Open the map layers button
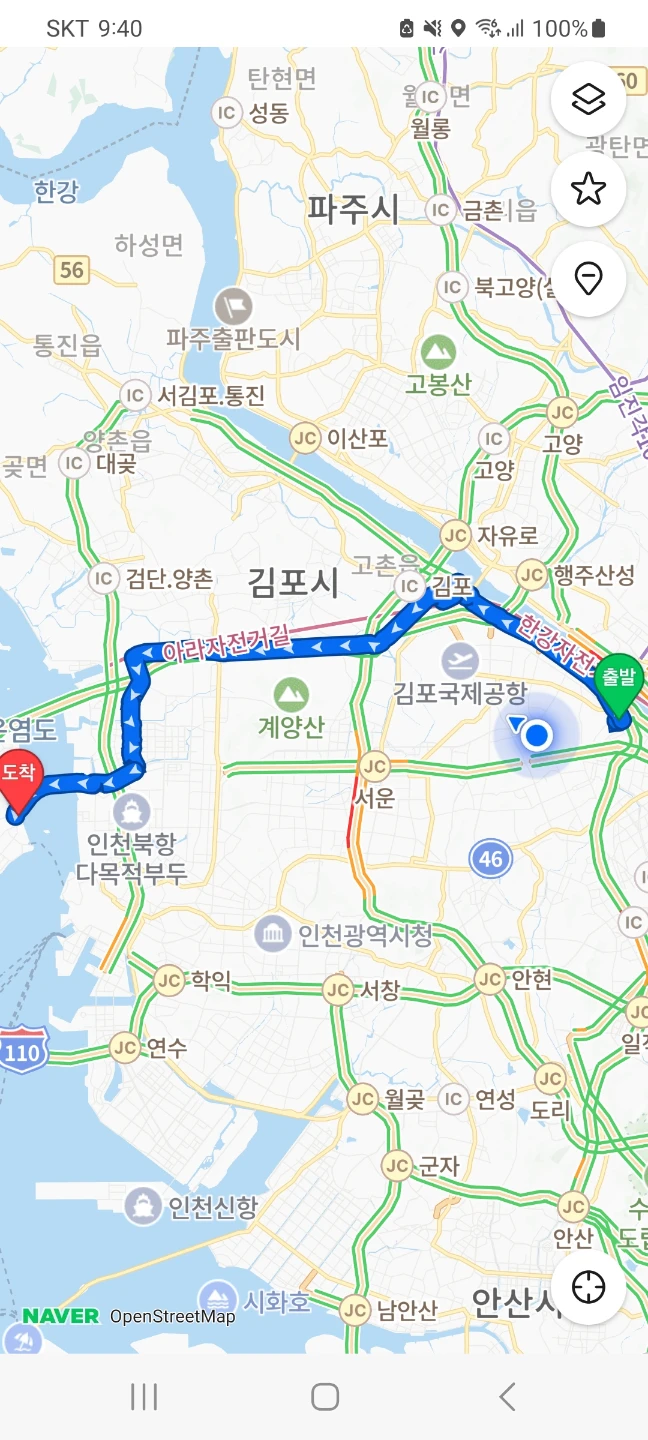This screenshot has width=648, height=1440. point(588,99)
